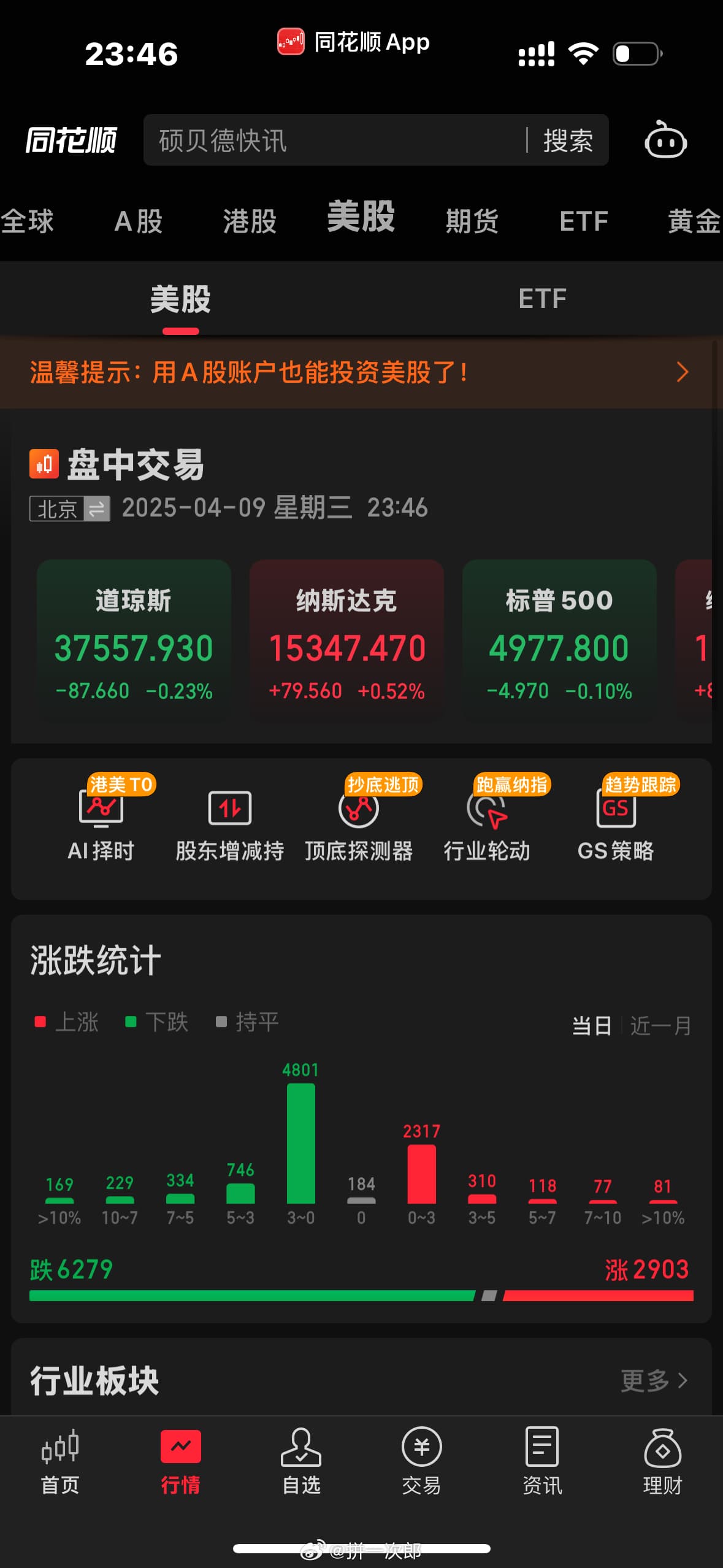Tap the 搜索 button

point(568,140)
